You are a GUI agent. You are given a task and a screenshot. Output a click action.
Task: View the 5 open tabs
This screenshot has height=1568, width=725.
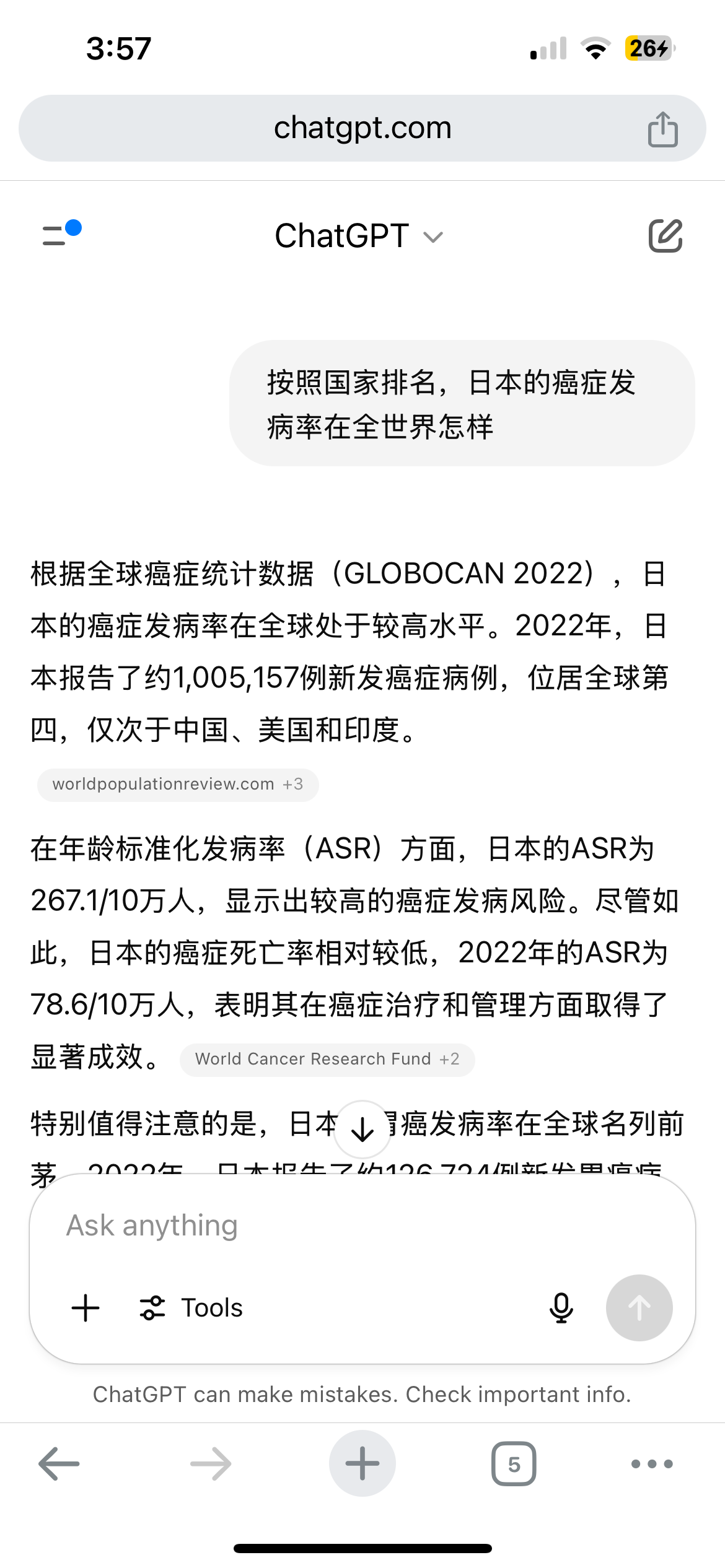pos(514,1464)
